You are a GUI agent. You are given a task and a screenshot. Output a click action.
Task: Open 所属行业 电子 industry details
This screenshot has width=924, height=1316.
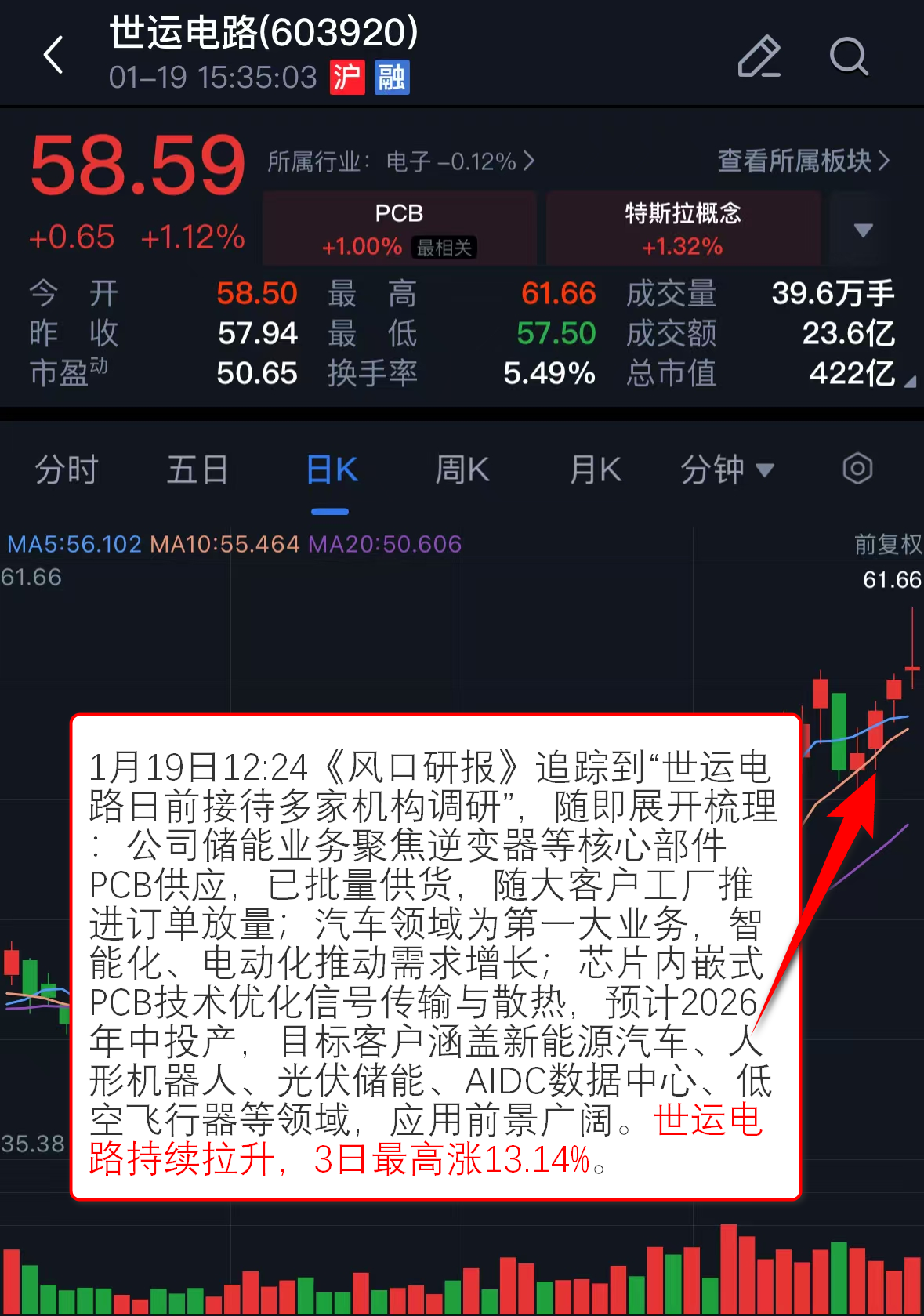401,161
